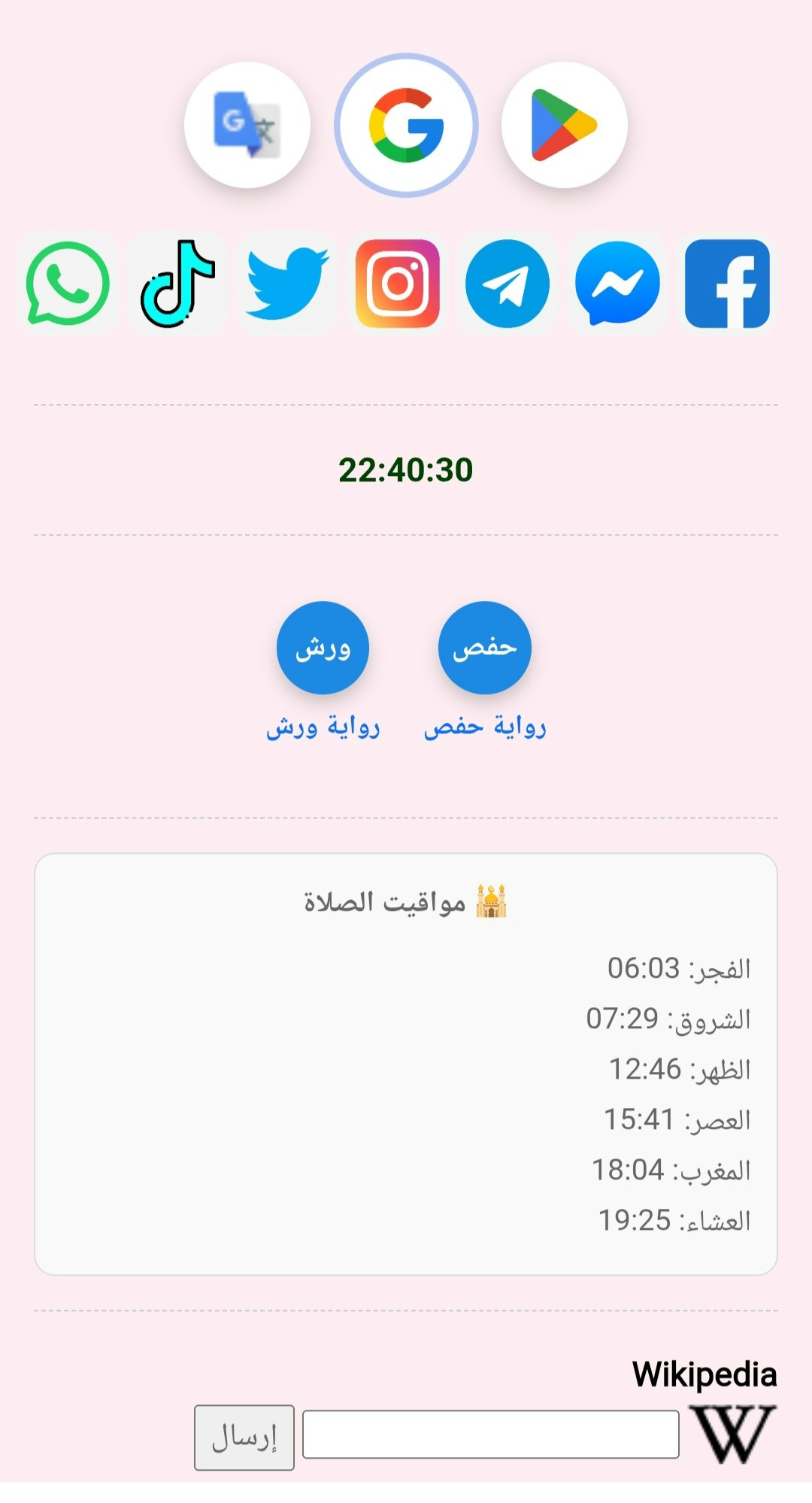The height and width of the screenshot is (1503, 812).
Task: Open the Twitter shortcut
Action: point(287,284)
